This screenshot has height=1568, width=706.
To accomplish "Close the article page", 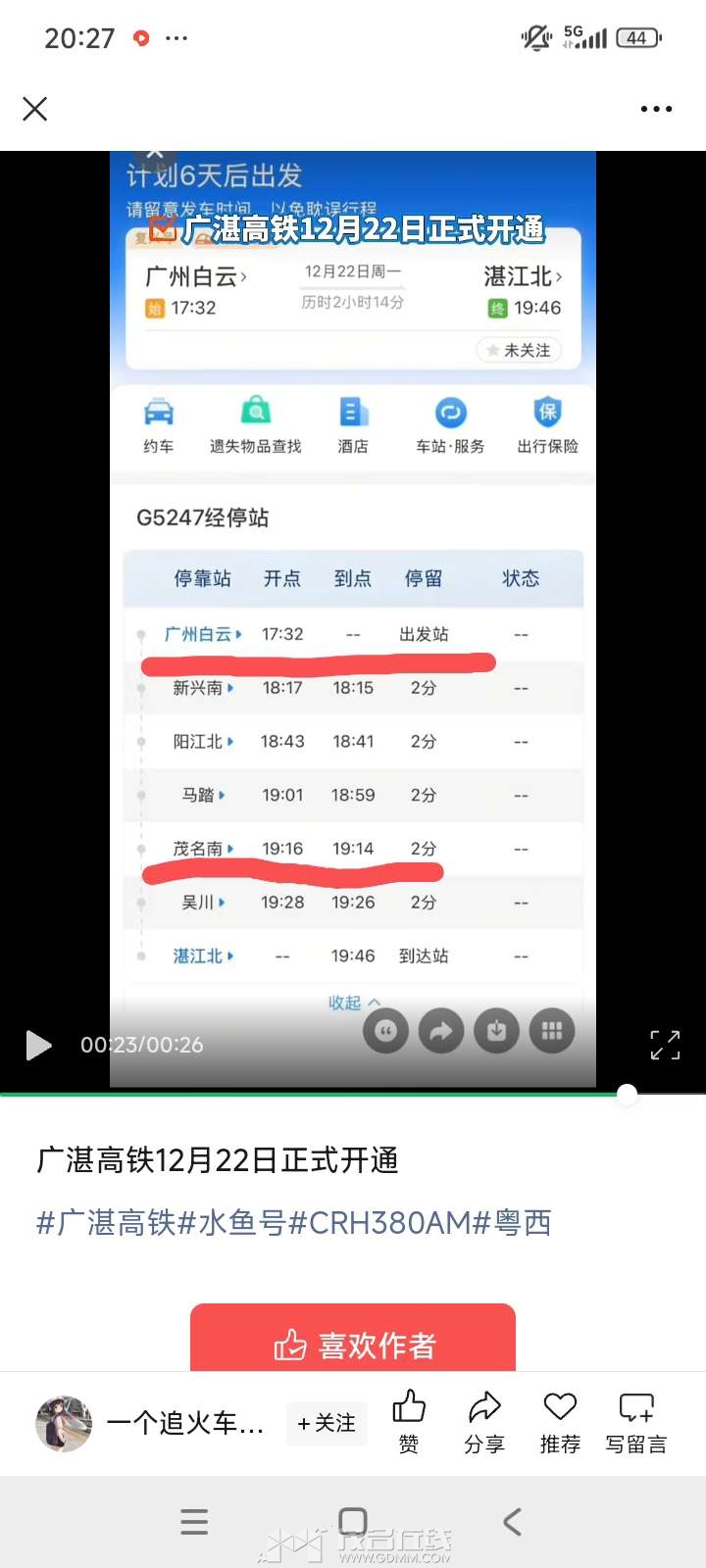I will tap(35, 109).
